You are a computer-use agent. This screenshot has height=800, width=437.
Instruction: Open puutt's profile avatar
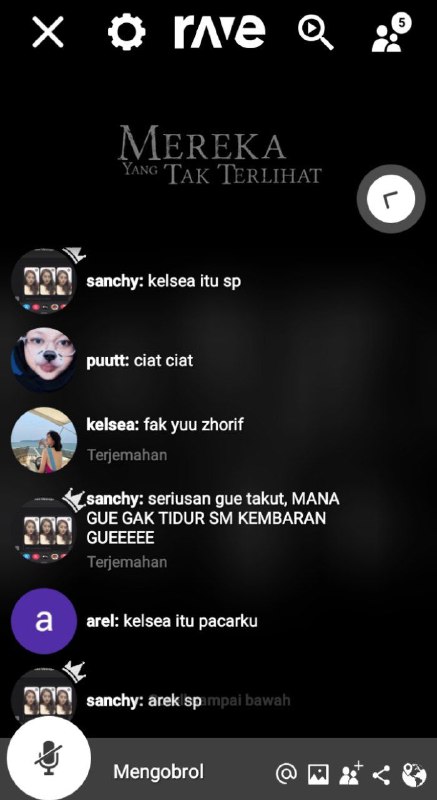44,360
